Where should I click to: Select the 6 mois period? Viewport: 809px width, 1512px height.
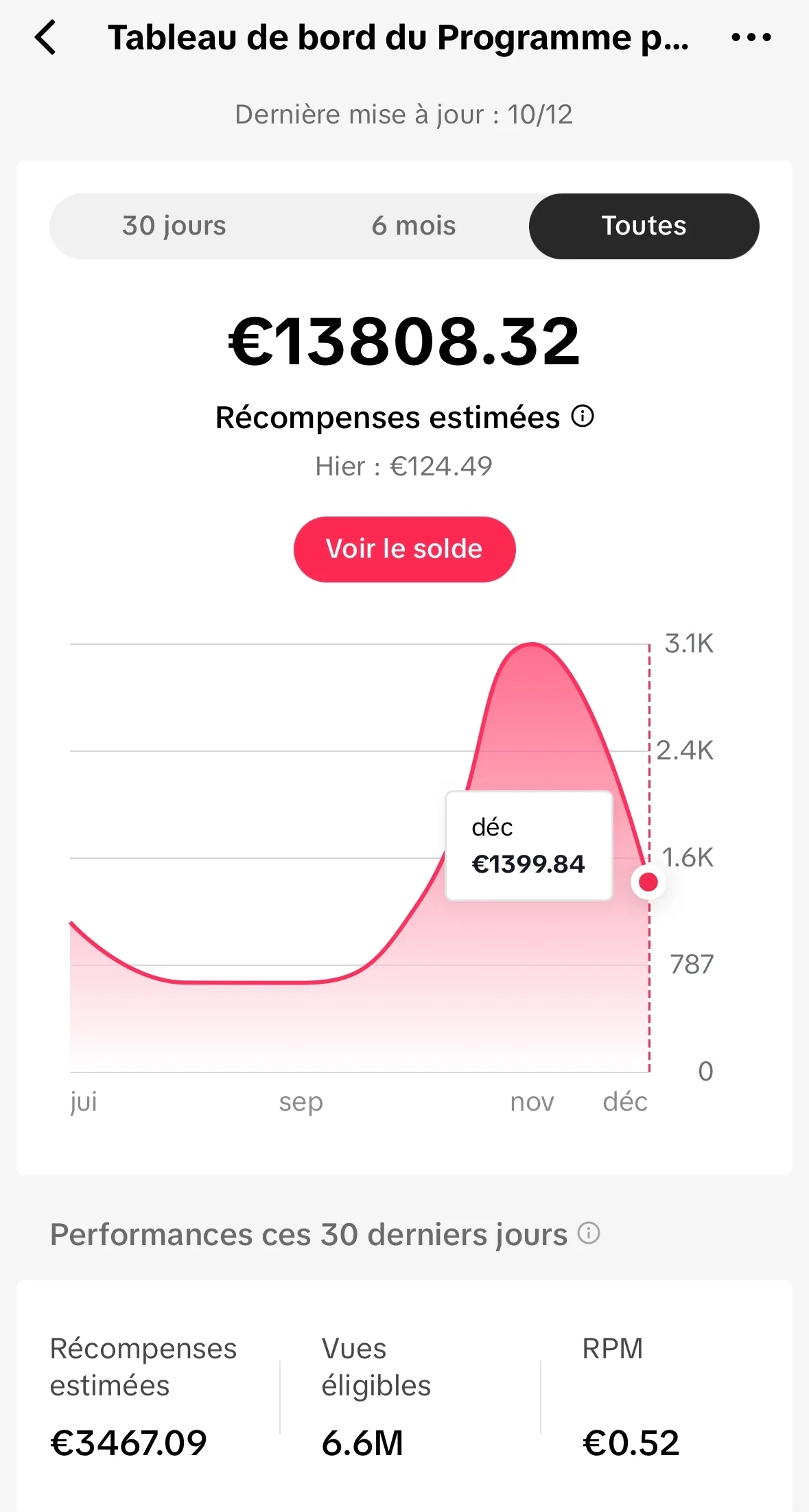tap(414, 226)
